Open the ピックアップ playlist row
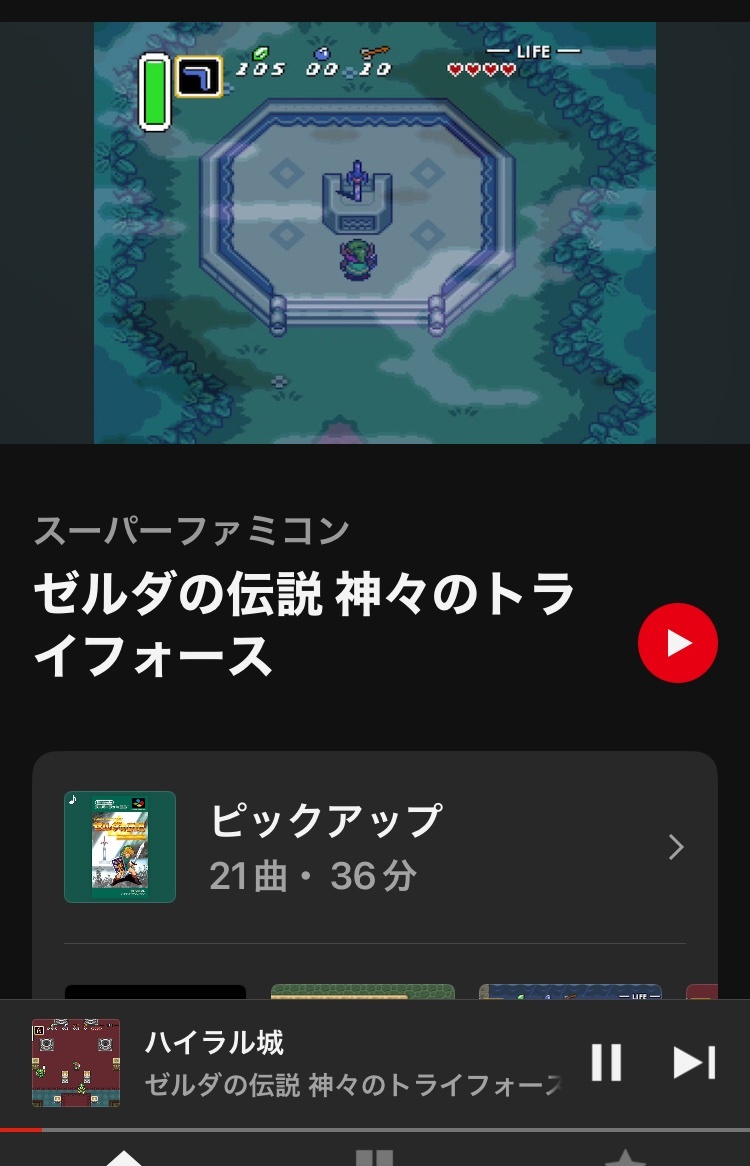750x1166 pixels. click(375, 847)
